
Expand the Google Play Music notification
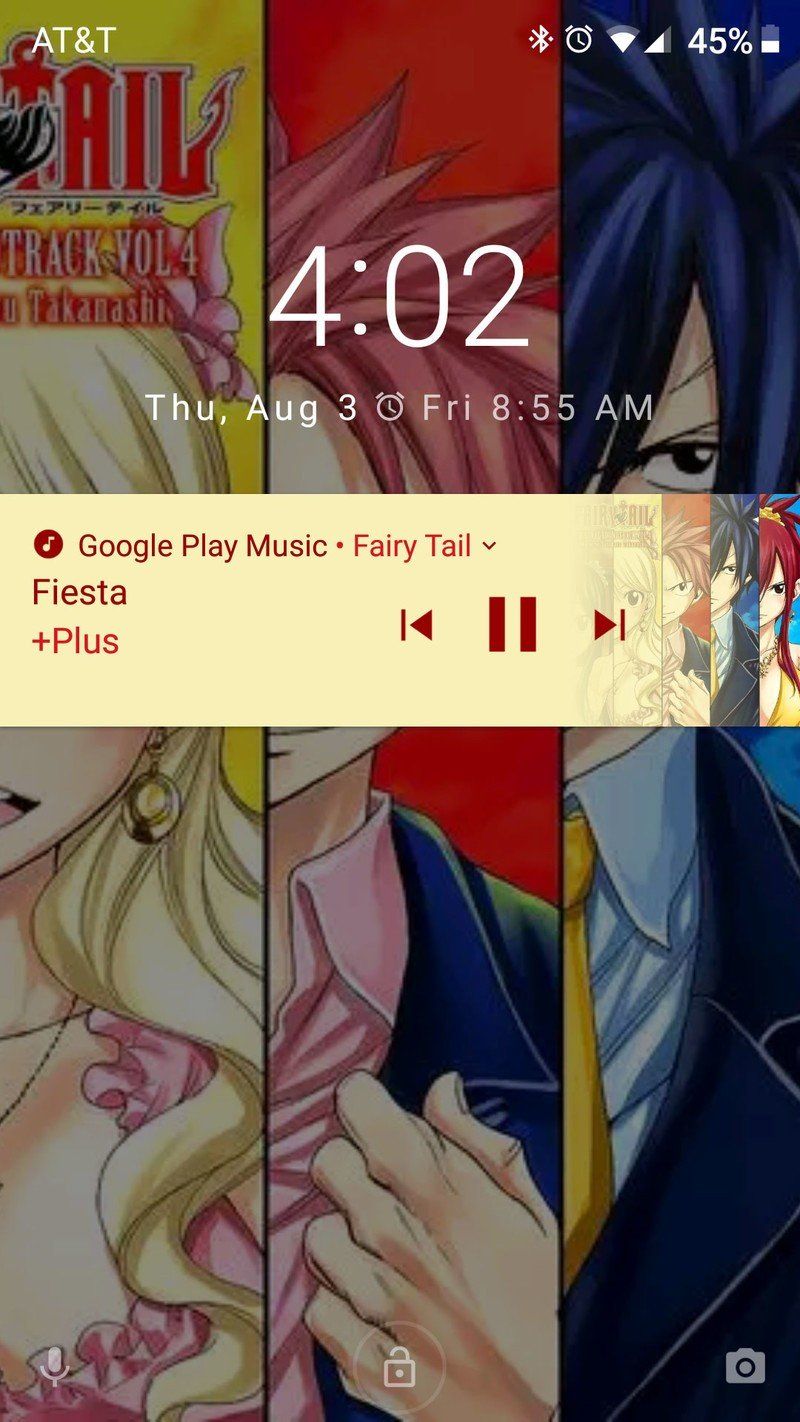(x=489, y=546)
